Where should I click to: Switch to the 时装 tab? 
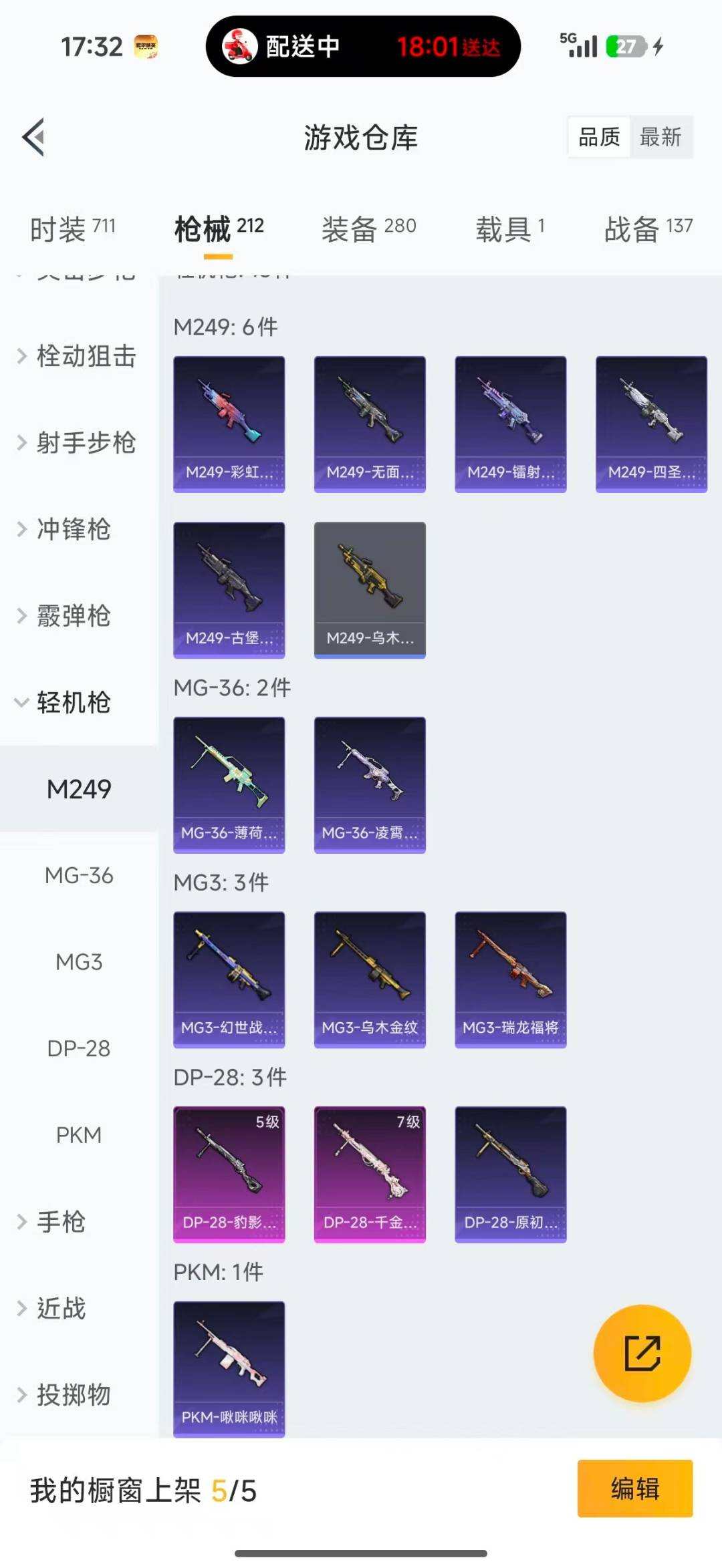click(x=73, y=229)
